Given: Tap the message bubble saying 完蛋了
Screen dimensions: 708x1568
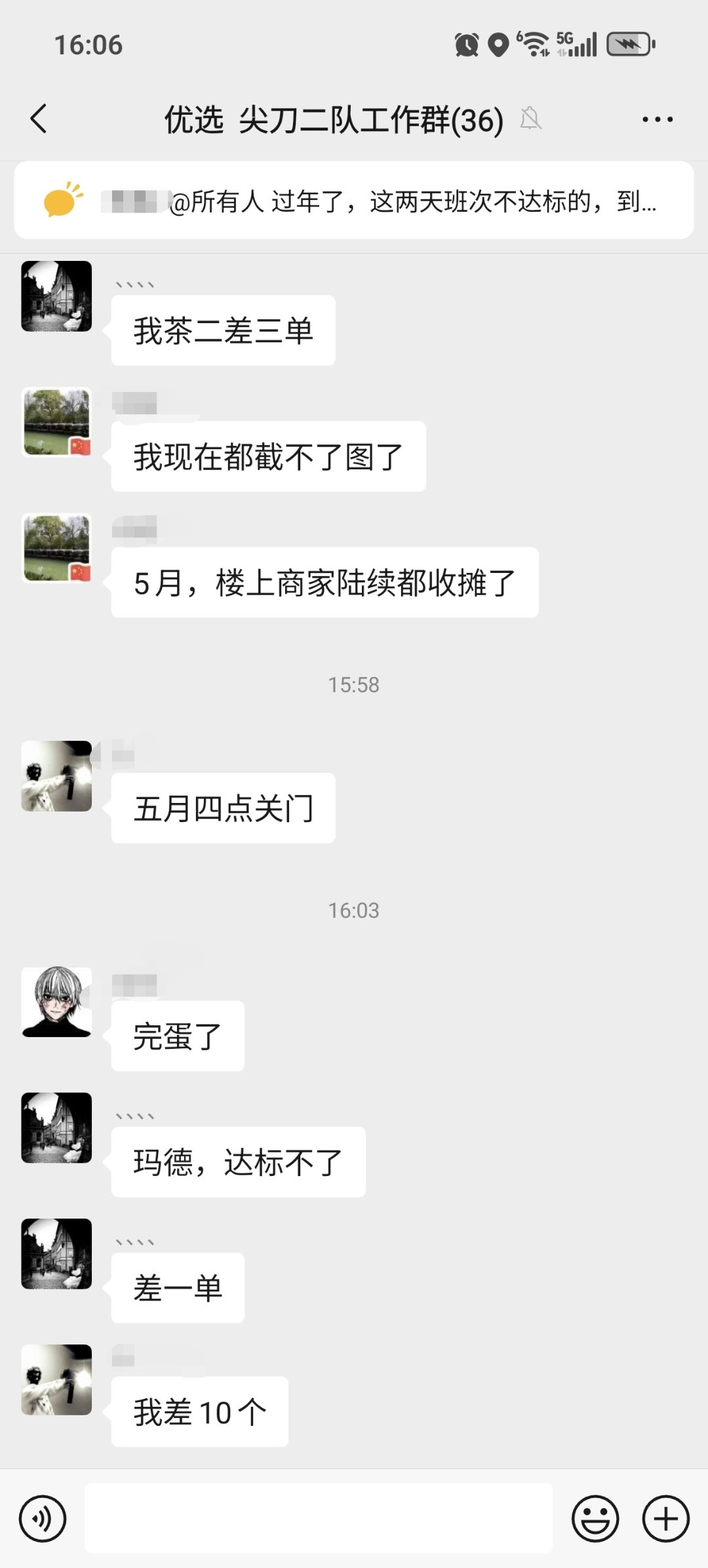Looking at the screenshot, I should (x=177, y=1036).
